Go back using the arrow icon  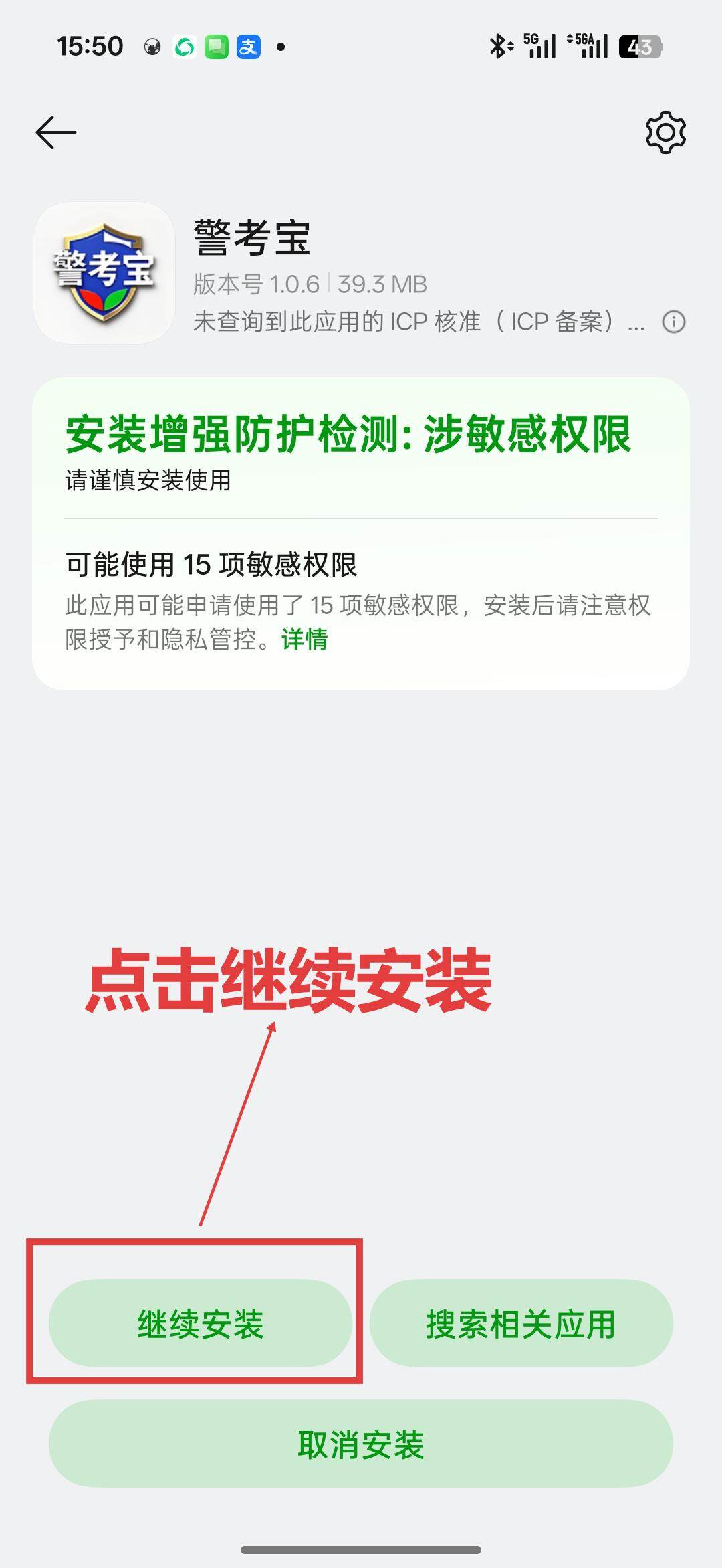click(x=56, y=132)
